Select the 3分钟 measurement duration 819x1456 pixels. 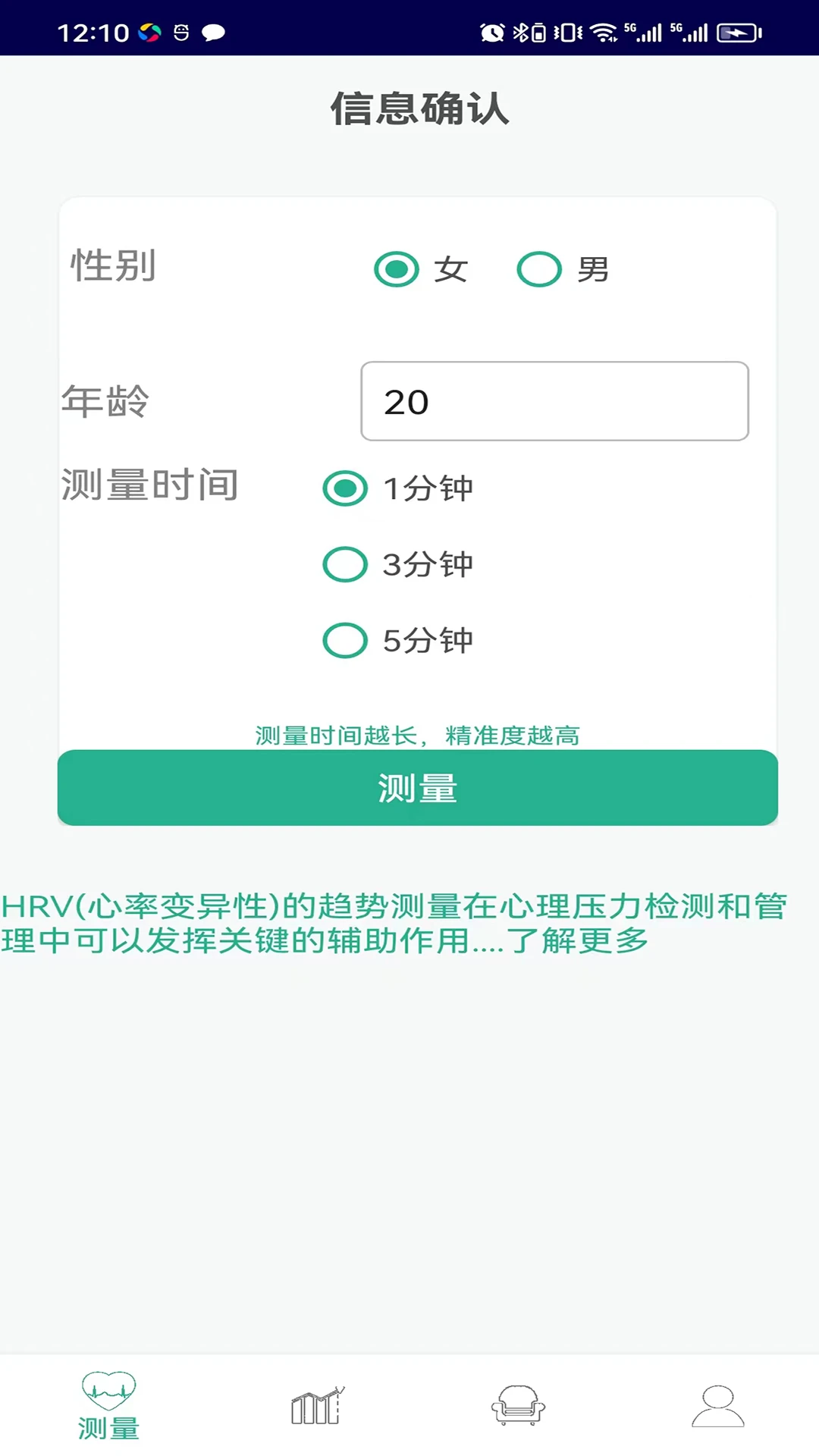[x=344, y=564]
